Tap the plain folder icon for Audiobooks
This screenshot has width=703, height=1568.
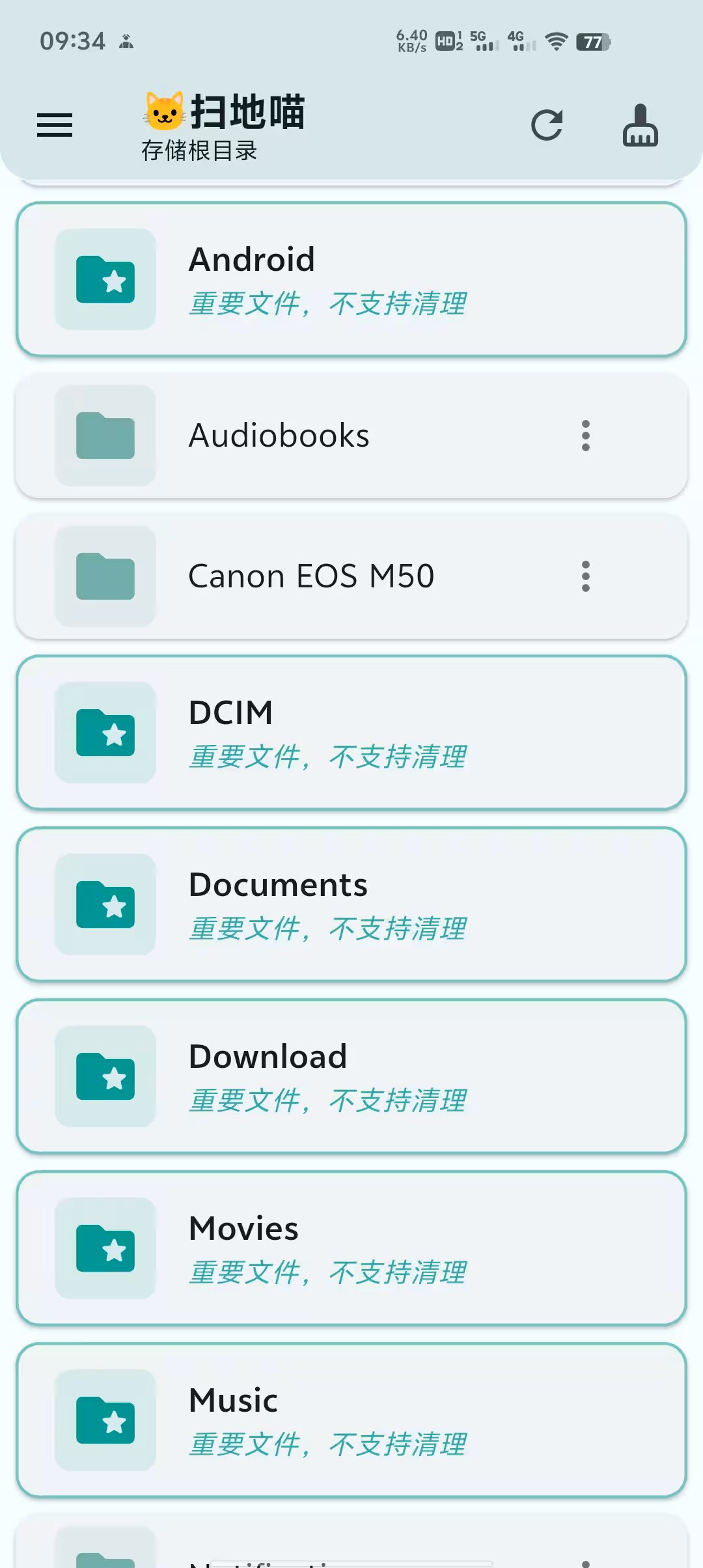pos(106,435)
